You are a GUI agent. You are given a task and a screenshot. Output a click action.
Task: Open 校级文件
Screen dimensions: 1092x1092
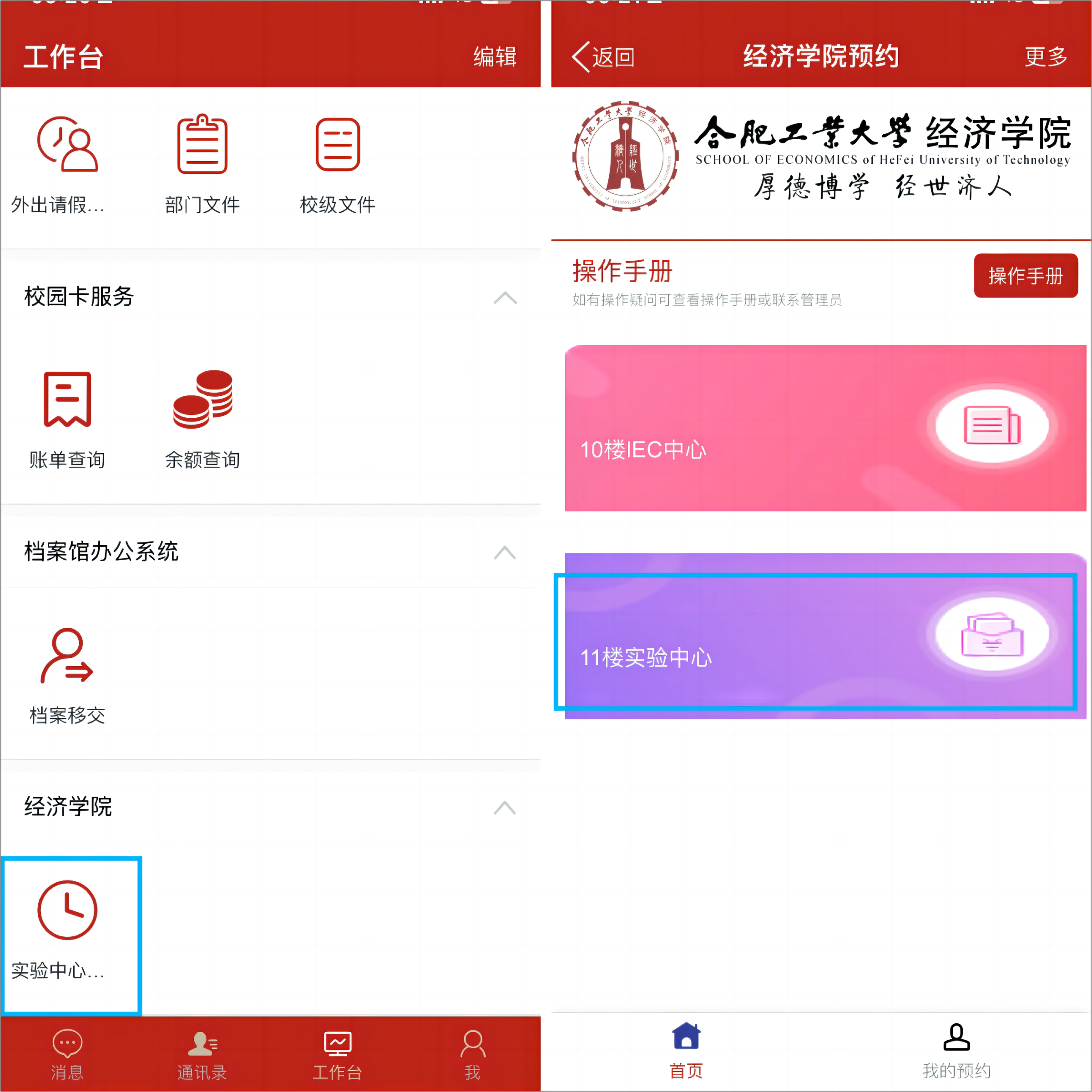point(338,164)
